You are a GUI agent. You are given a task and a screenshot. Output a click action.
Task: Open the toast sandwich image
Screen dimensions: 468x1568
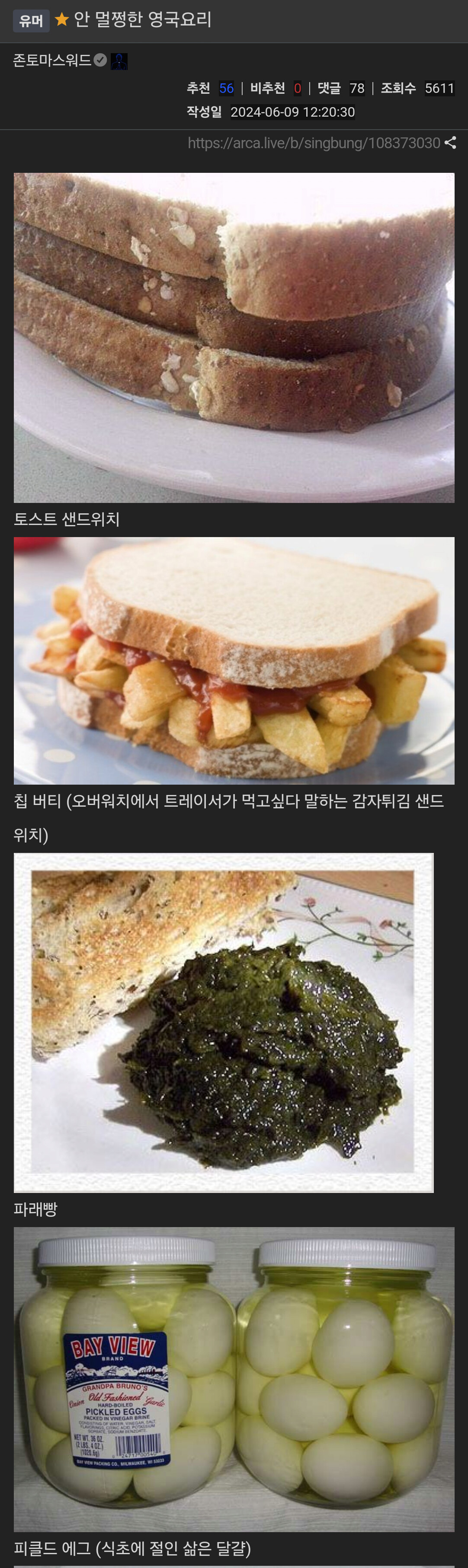click(x=234, y=338)
